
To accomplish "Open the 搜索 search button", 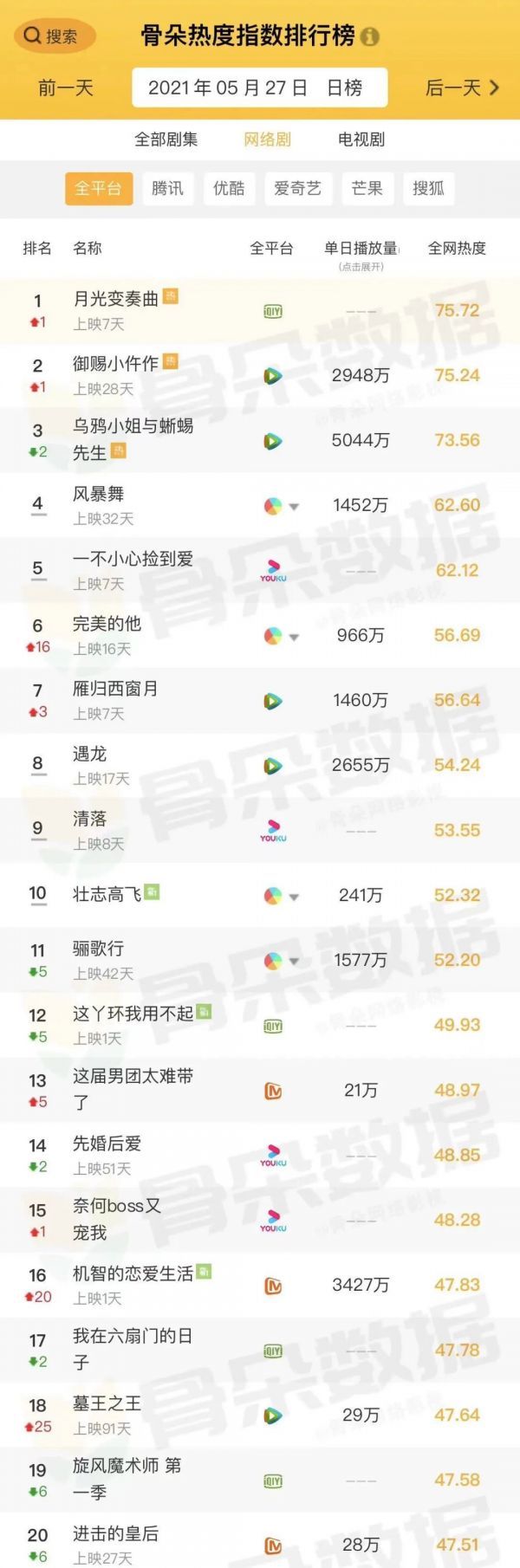I will tap(54, 36).
